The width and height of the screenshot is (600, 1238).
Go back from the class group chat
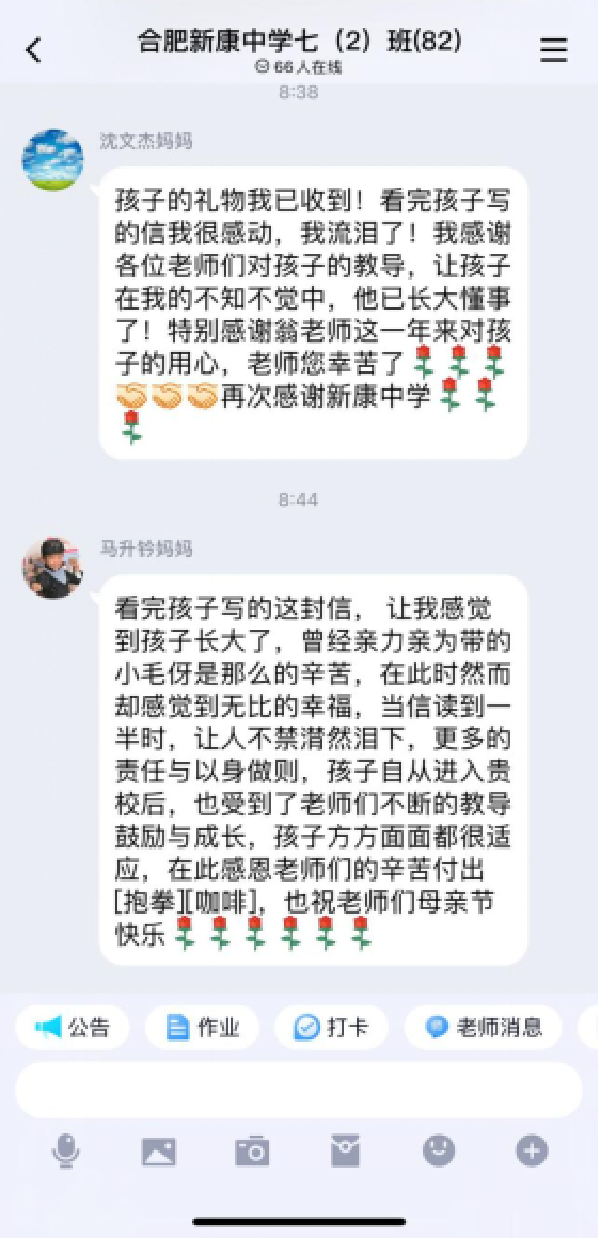pyautogui.click(x=35, y=50)
